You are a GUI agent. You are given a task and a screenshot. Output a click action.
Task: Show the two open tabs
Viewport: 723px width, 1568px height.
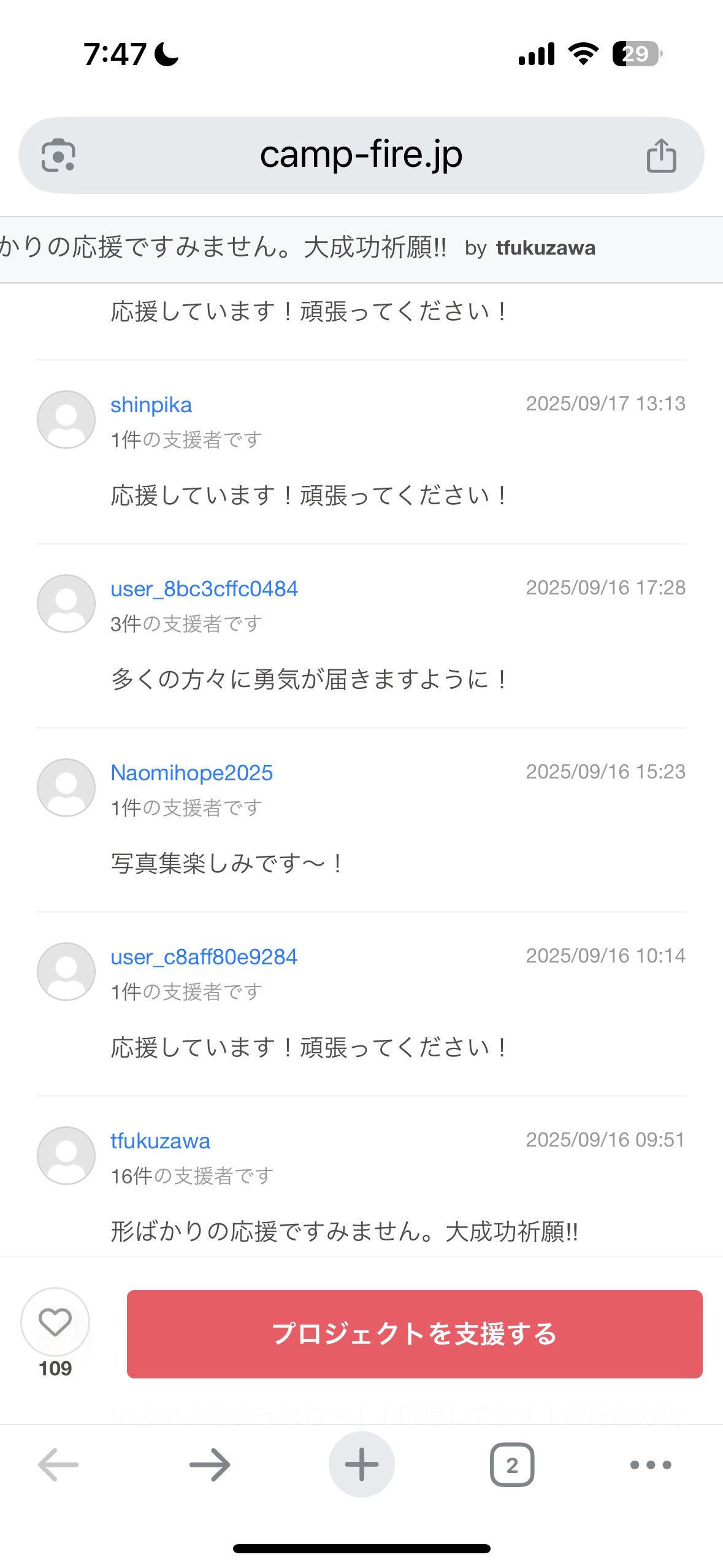512,1465
